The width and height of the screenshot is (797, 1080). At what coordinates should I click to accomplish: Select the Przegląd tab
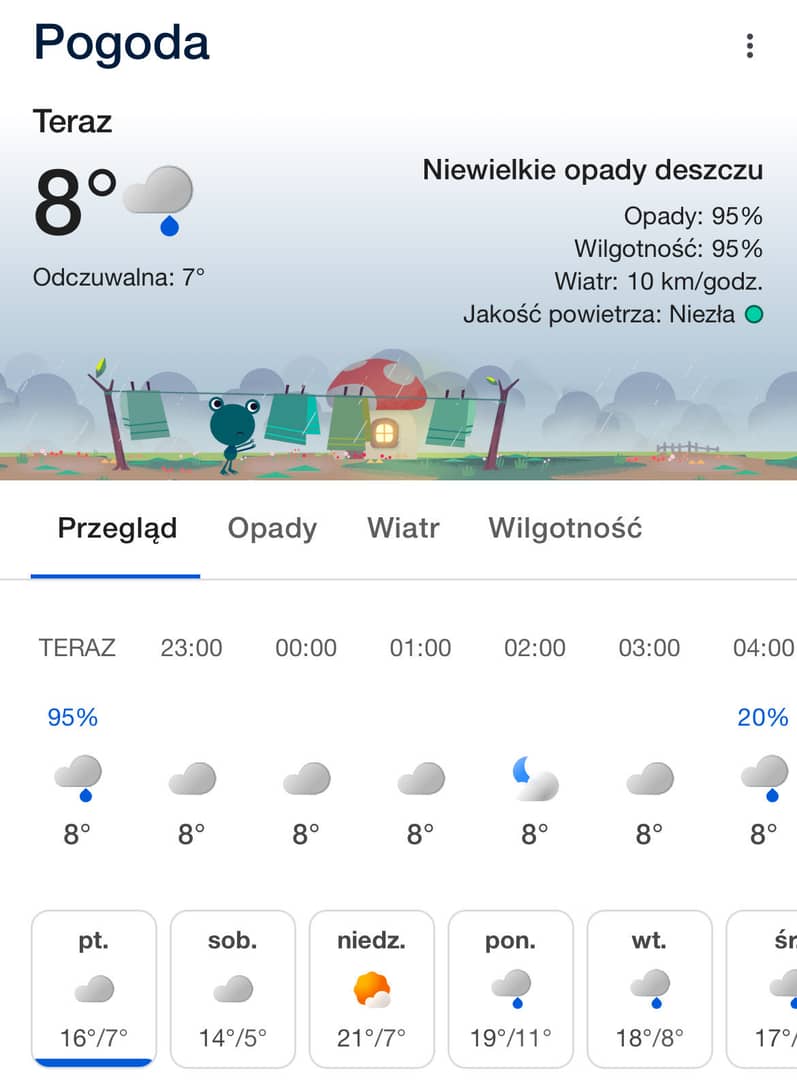[117, 528]
